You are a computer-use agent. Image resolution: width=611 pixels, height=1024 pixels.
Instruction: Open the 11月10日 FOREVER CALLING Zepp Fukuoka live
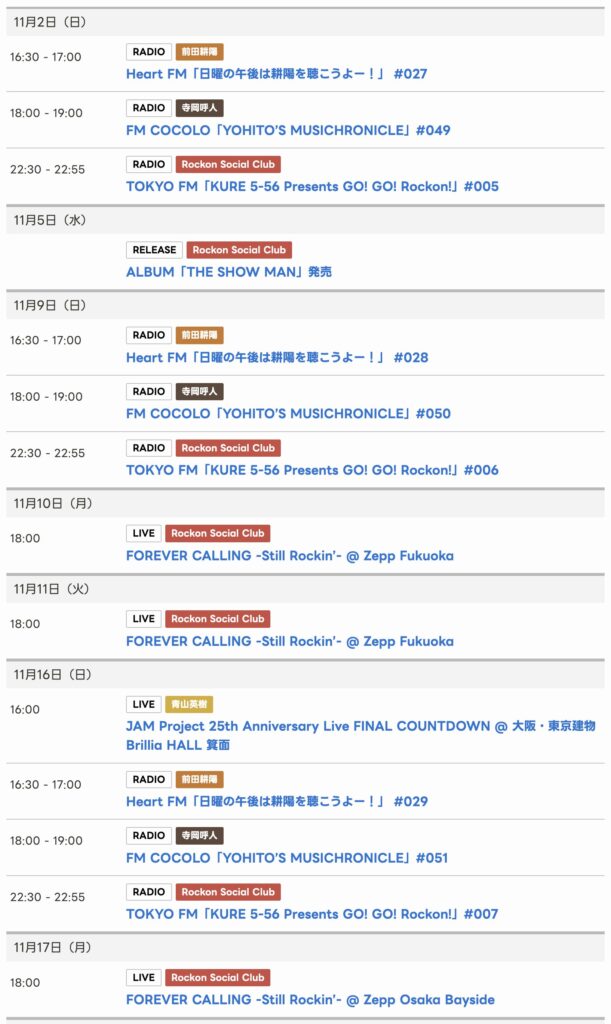pos(289,555)
